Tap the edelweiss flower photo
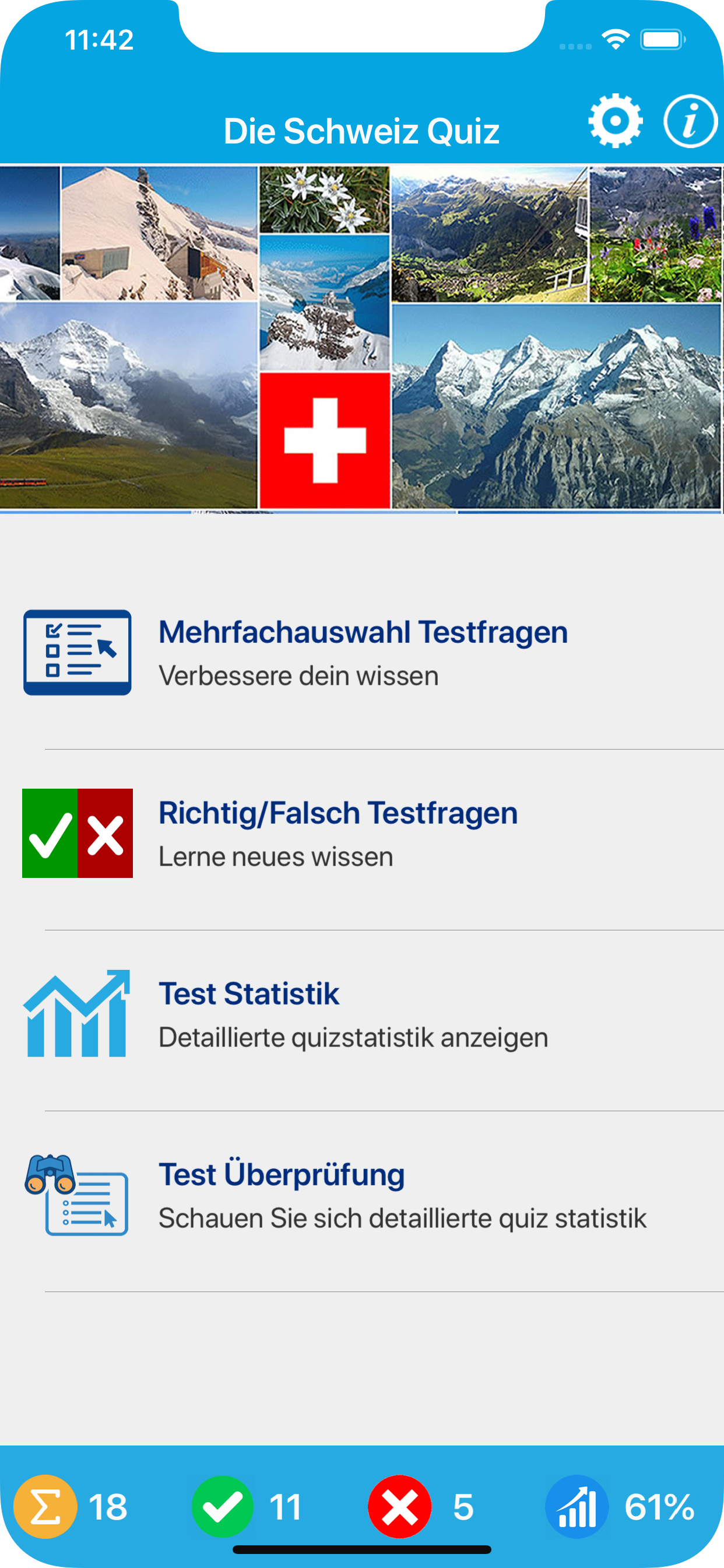The width and height of the screenshot is (724, 1568). tap(325, 201)
